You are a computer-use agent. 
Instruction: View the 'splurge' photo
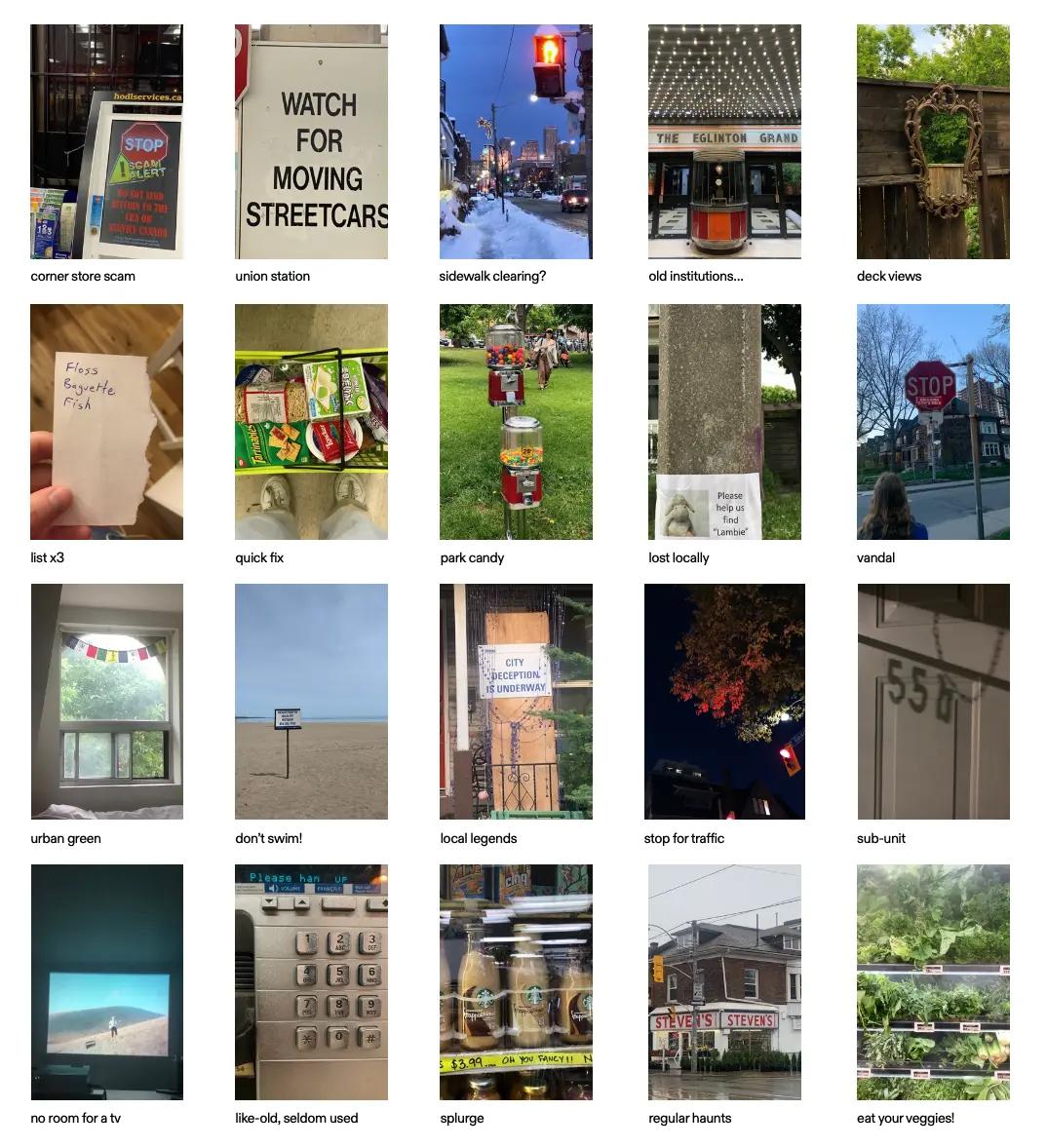[x=516, y=982]
